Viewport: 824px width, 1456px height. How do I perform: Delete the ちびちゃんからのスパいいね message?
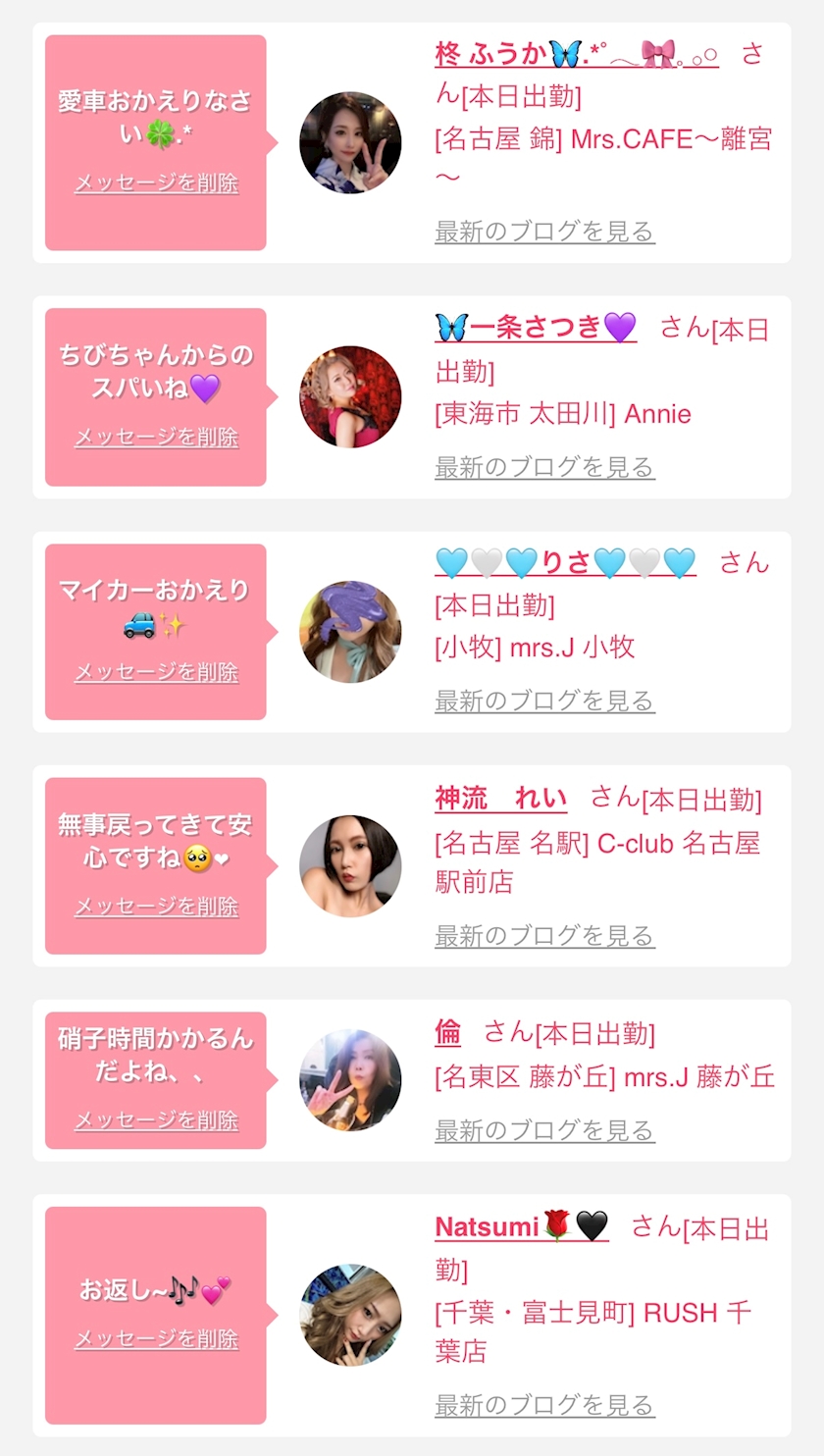(156, 438)
